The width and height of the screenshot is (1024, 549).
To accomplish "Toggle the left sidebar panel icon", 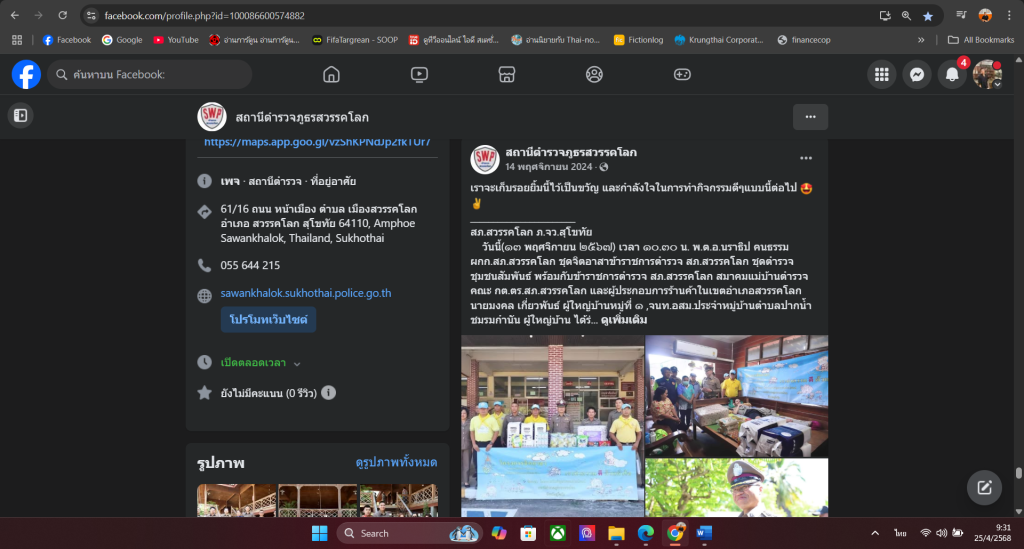I will tap(20, 116).
